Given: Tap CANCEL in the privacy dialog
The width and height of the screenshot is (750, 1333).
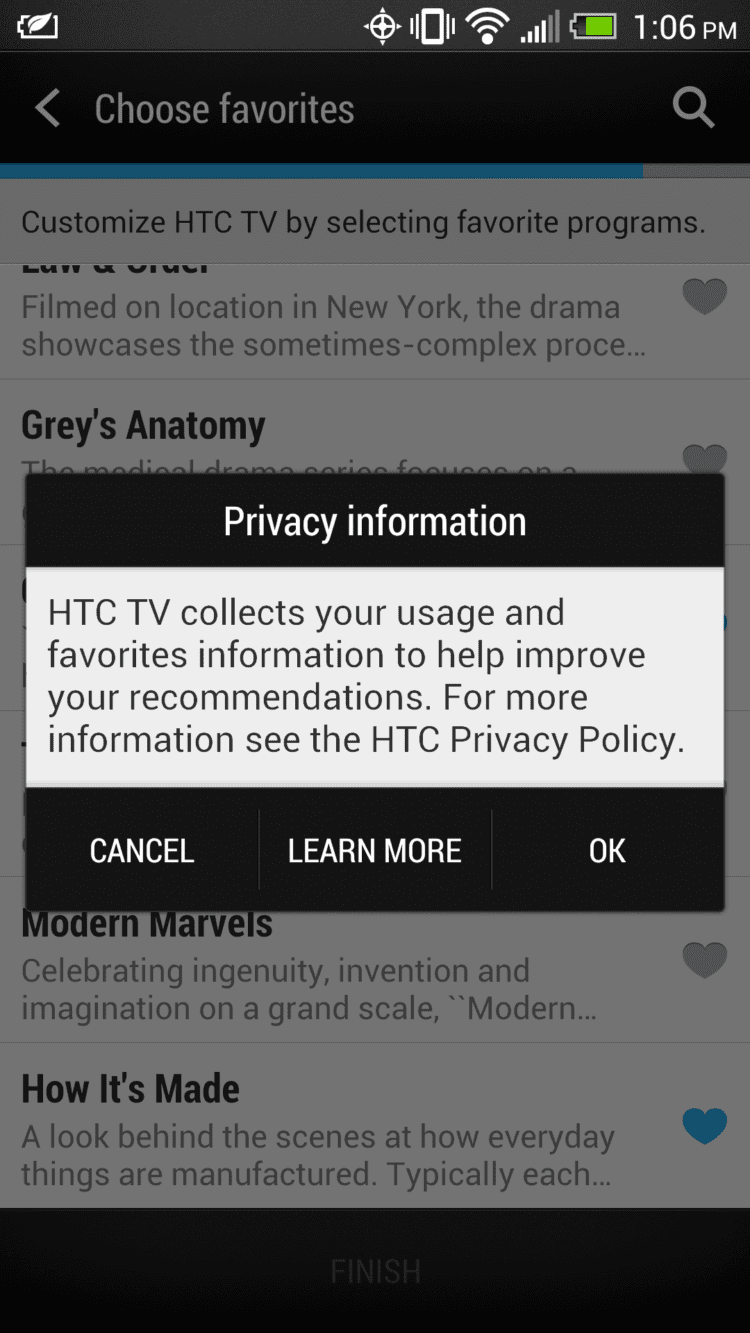Looking at the screenshot, I should (x=142, y=850).
